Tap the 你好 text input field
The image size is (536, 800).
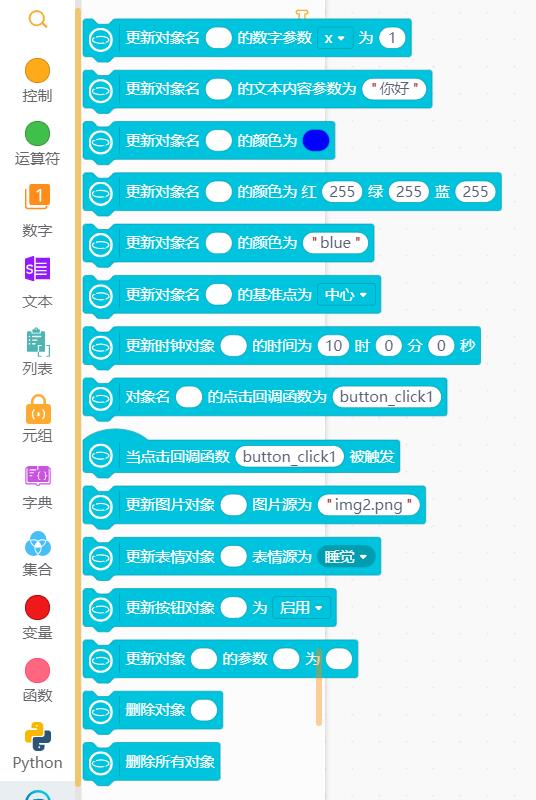[x=394, y=89]
